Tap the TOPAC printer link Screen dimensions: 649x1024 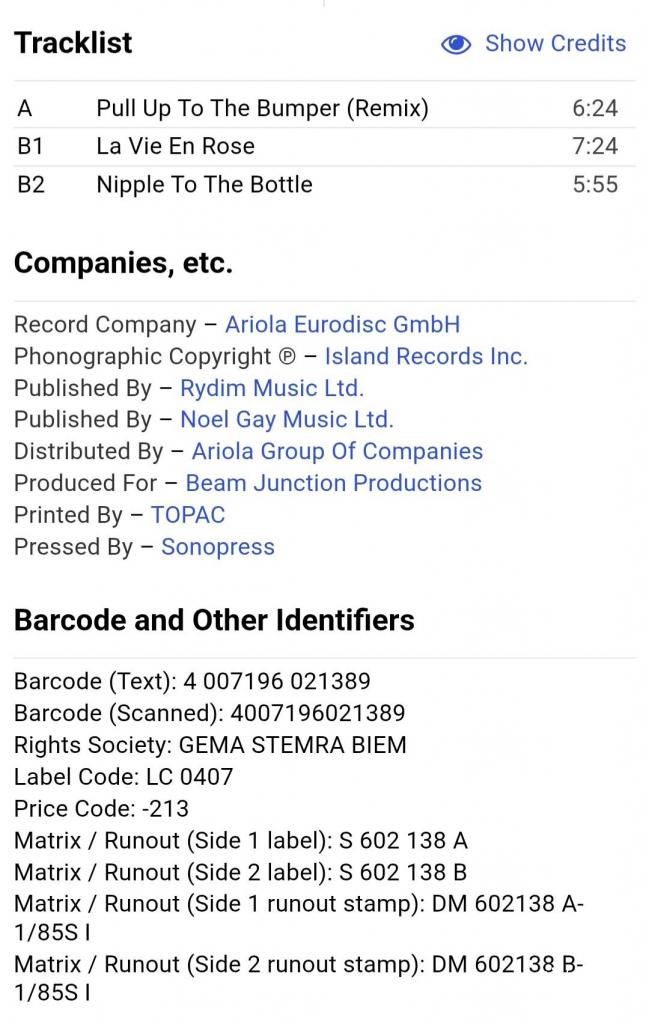188,516
